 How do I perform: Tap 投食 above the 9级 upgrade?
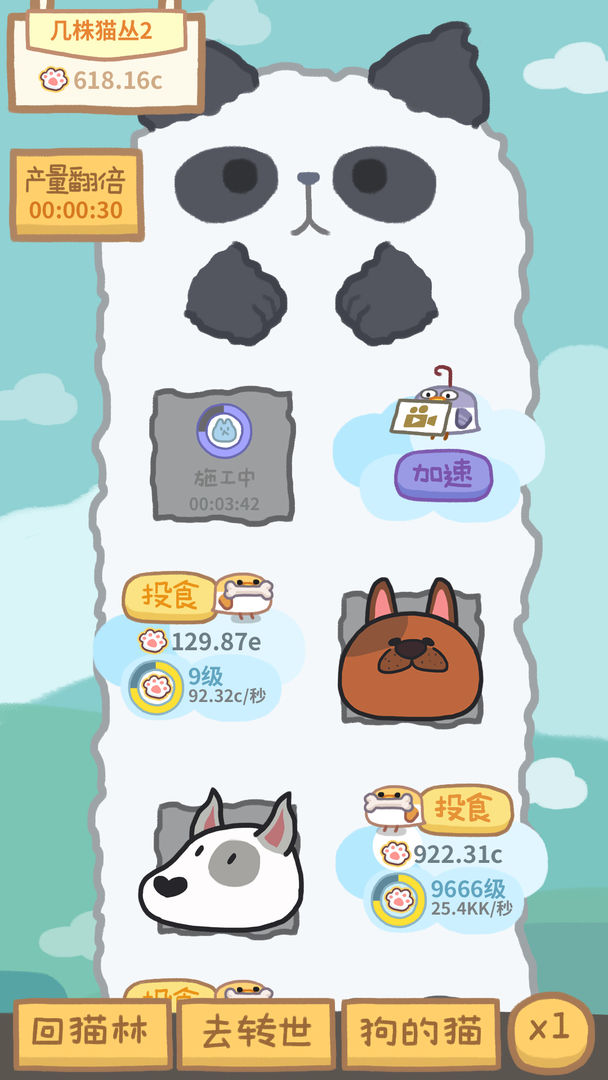pyautogui.click(x=169, y=597)
